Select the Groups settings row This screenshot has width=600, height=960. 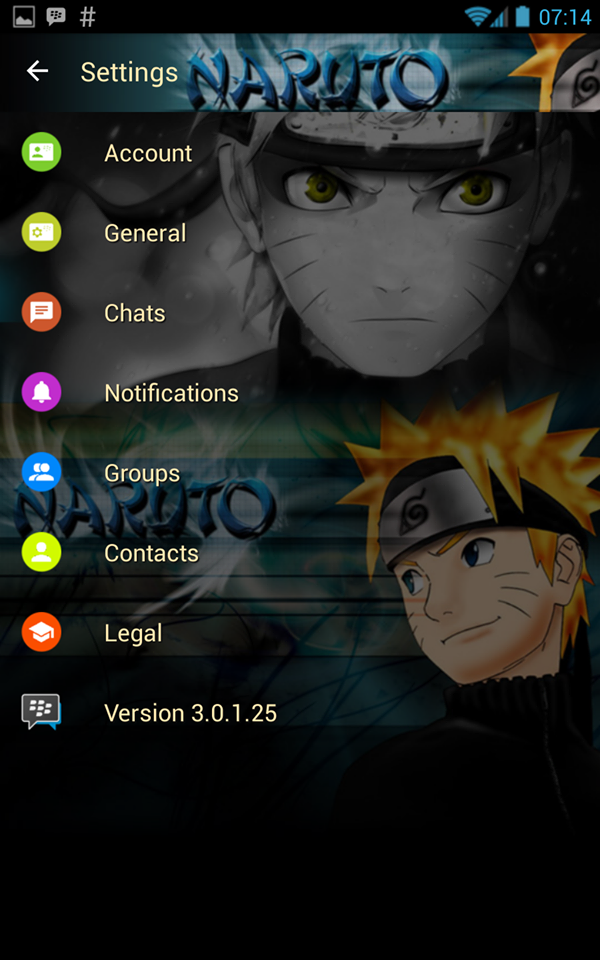142,473
